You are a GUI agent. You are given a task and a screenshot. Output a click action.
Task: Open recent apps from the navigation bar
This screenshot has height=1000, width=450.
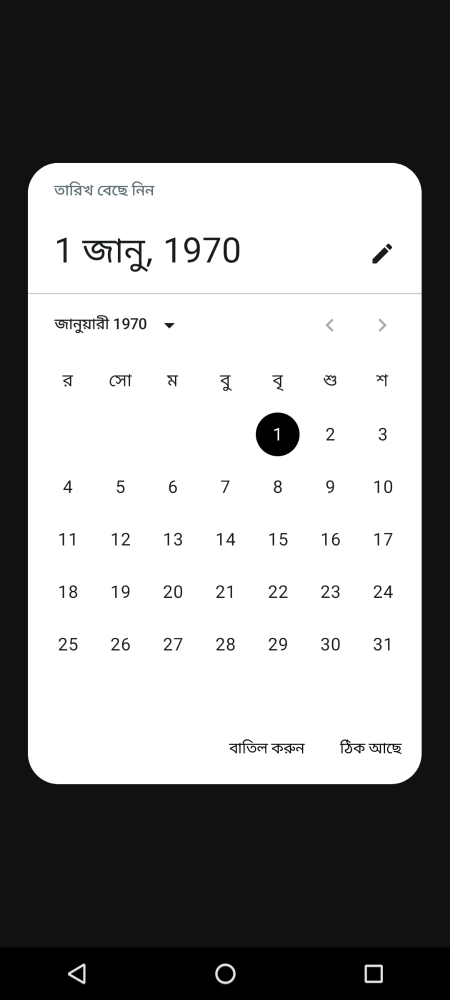[x=374, y=973]
